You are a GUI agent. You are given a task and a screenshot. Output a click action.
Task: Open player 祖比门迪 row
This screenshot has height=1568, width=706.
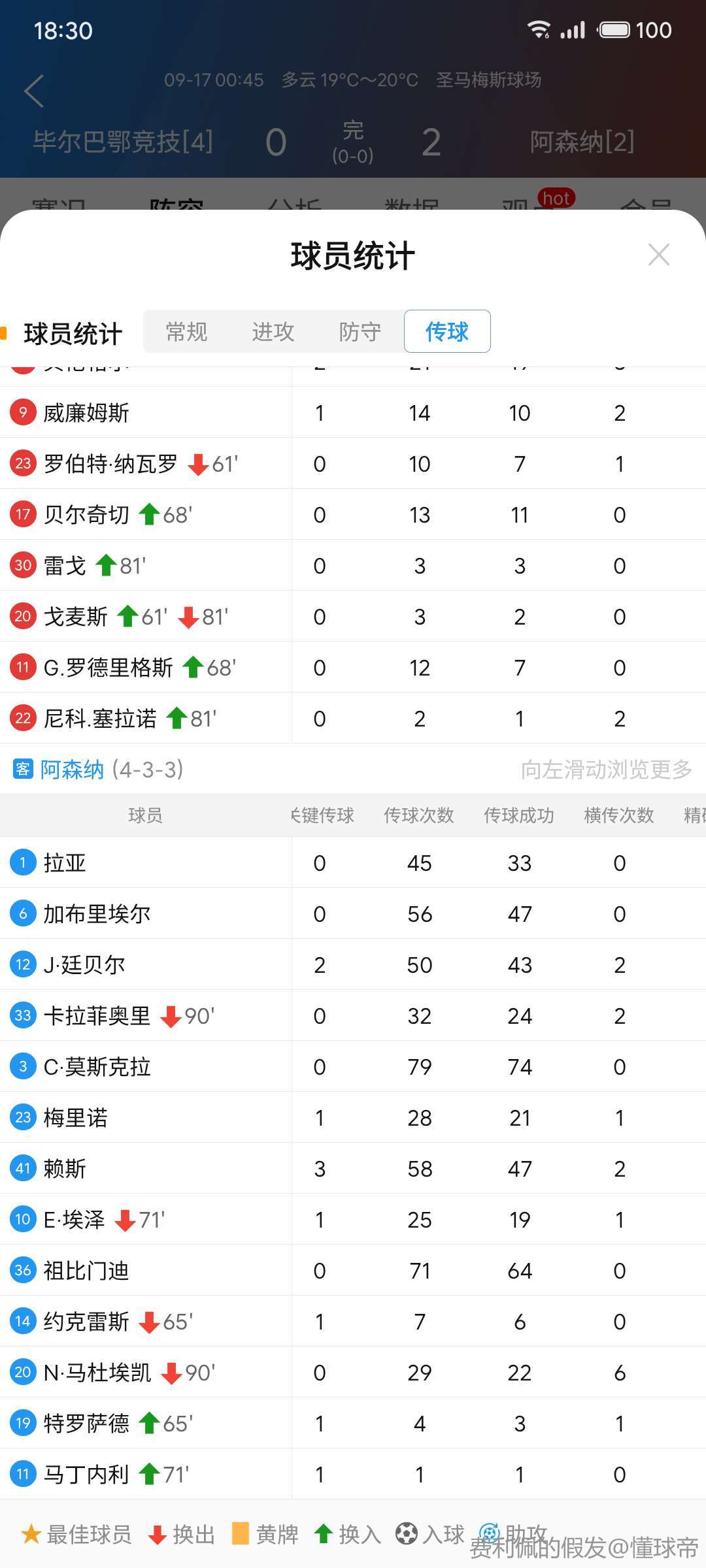point(353,1270)
